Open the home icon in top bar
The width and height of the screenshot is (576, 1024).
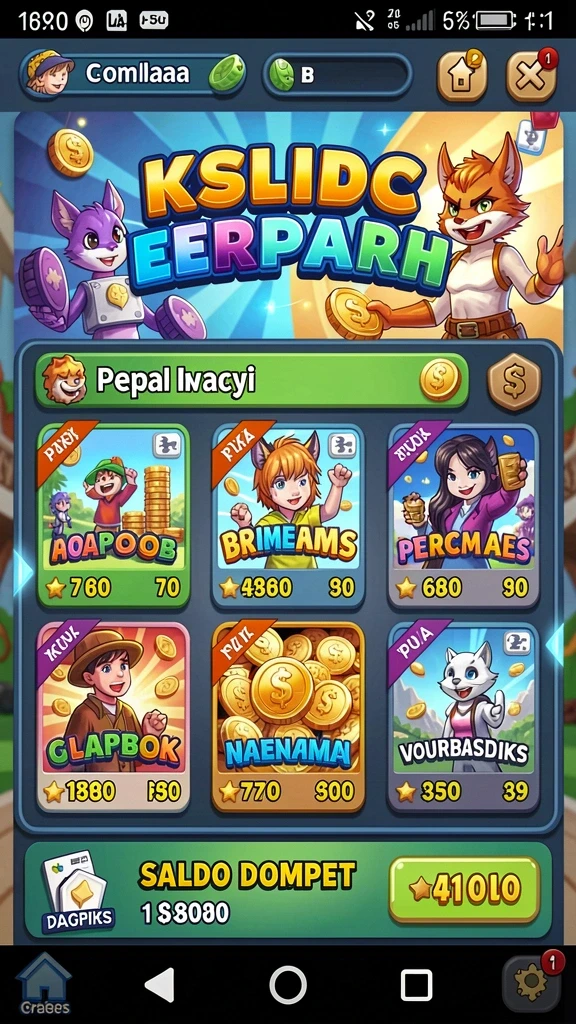(462, 76)
